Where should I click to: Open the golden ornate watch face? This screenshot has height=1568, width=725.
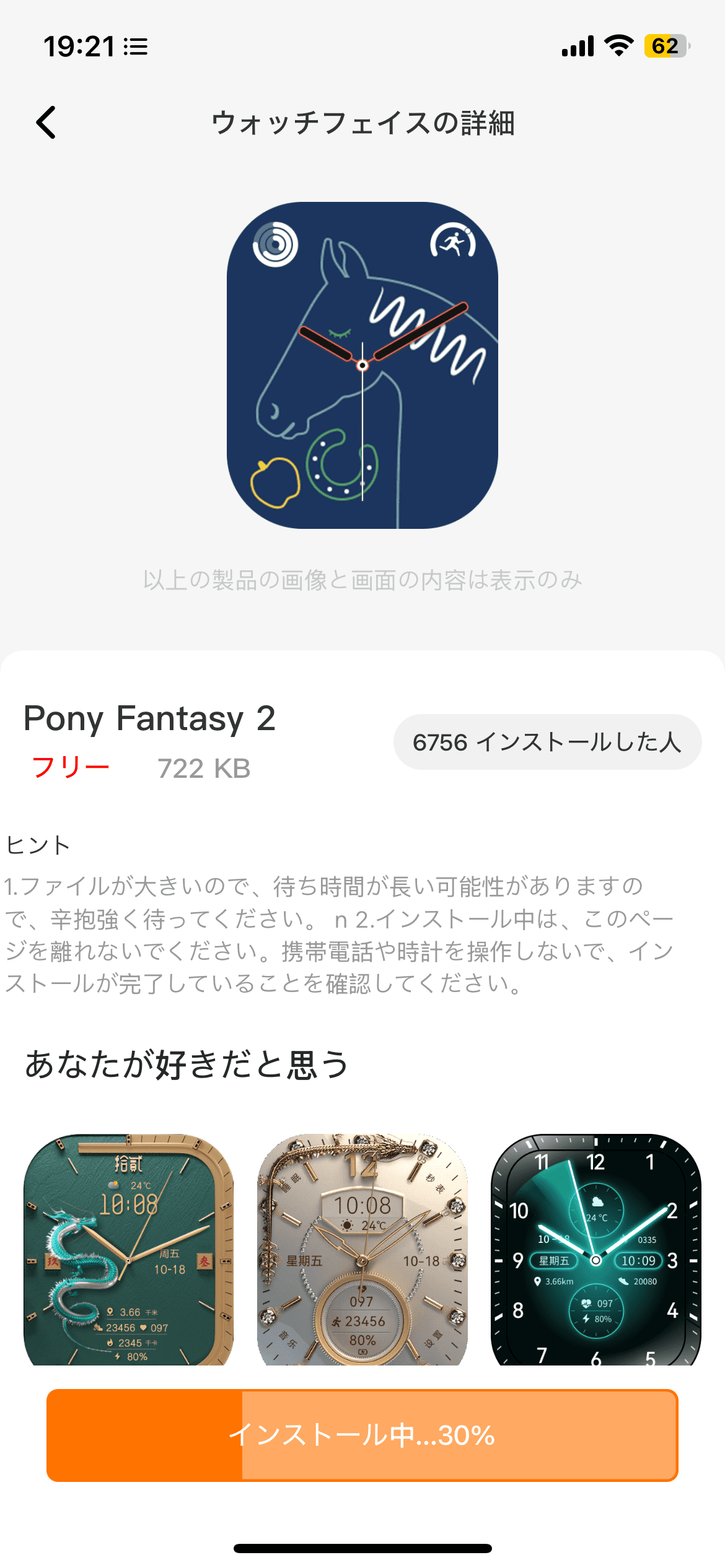(362, 1249)
